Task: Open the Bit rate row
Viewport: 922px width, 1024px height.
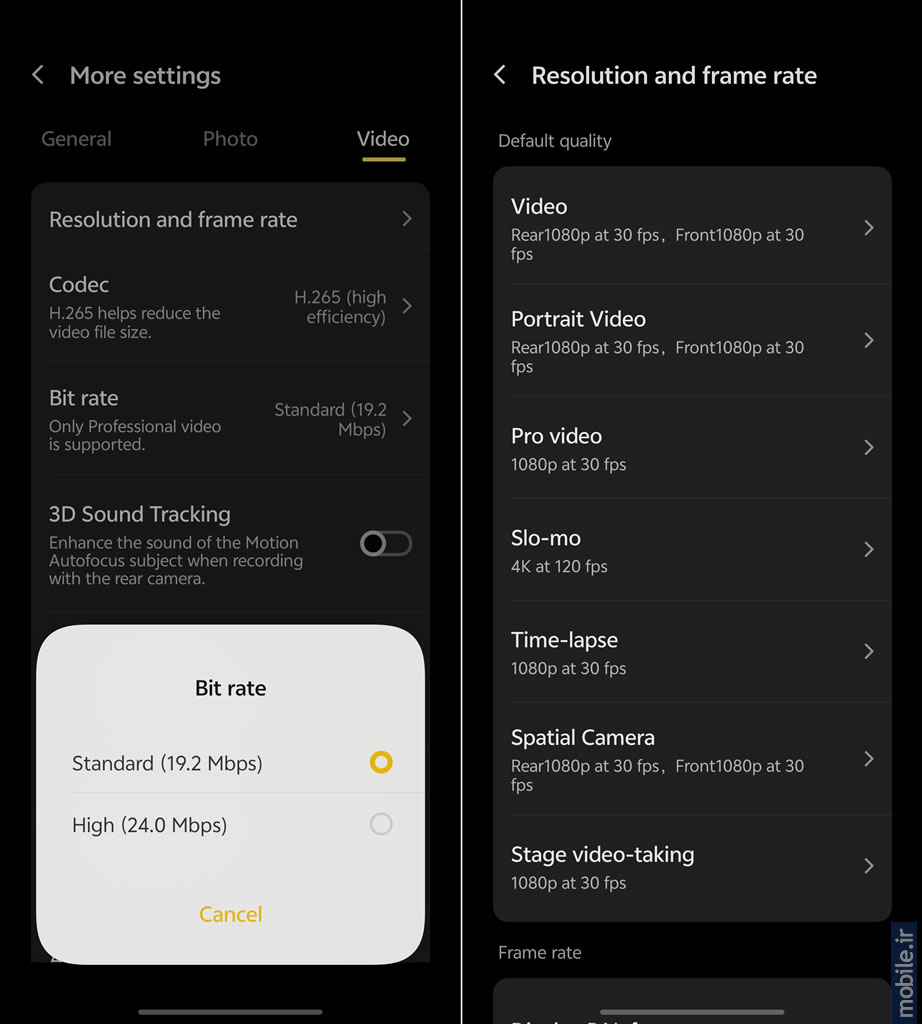Action: tap(230, 419)
